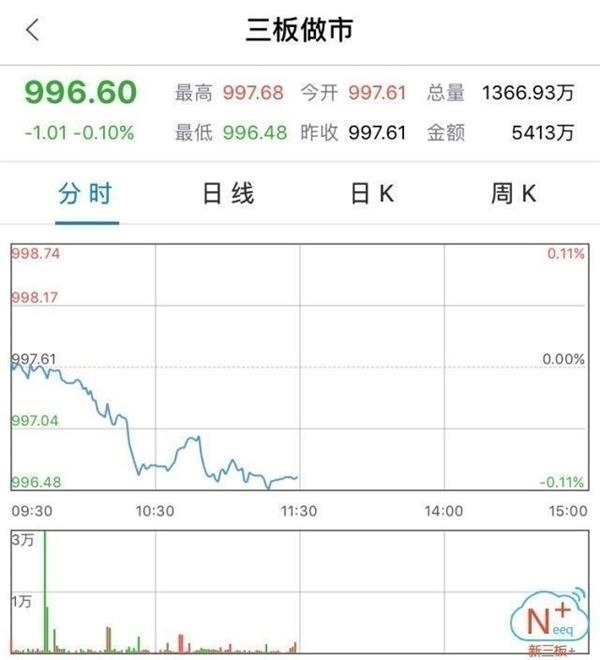
Task: Select the 分时 chart tab
Action: 85,194
